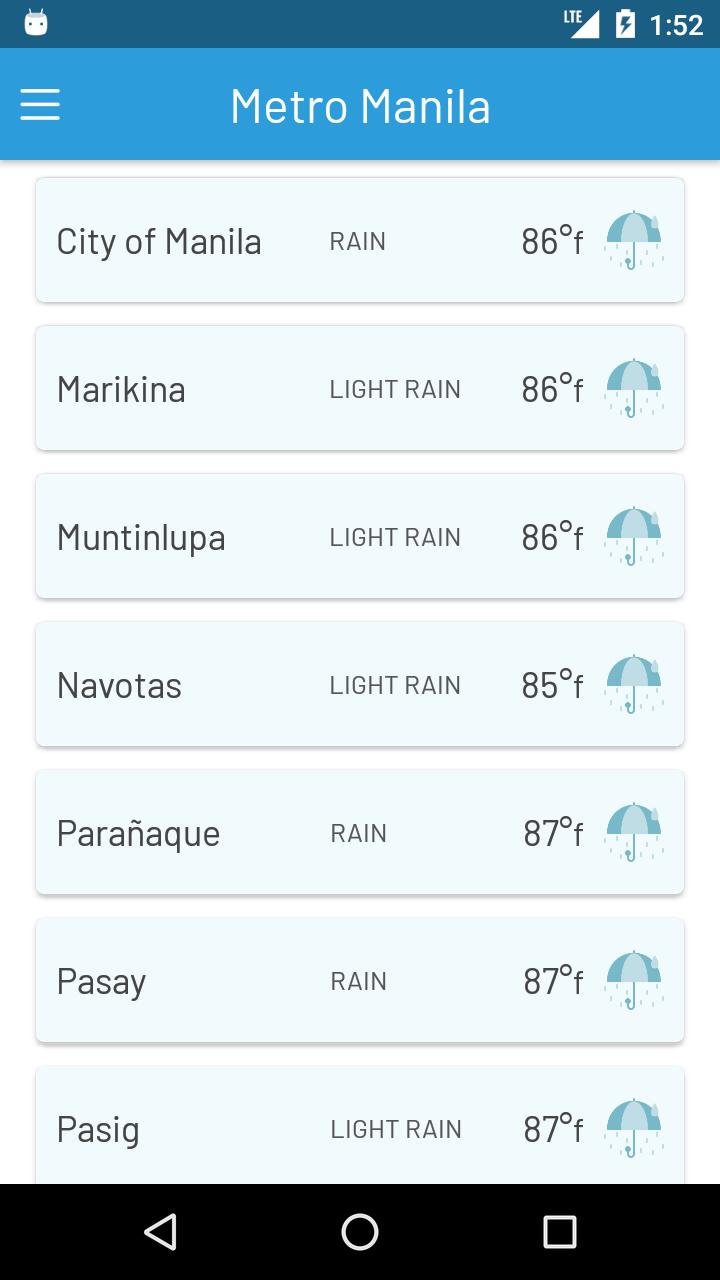Image resolution: width=720 pixels, height=1280 pixels.
Task: Click the rain weather icon beside Pasay
Action: point(633,980)
